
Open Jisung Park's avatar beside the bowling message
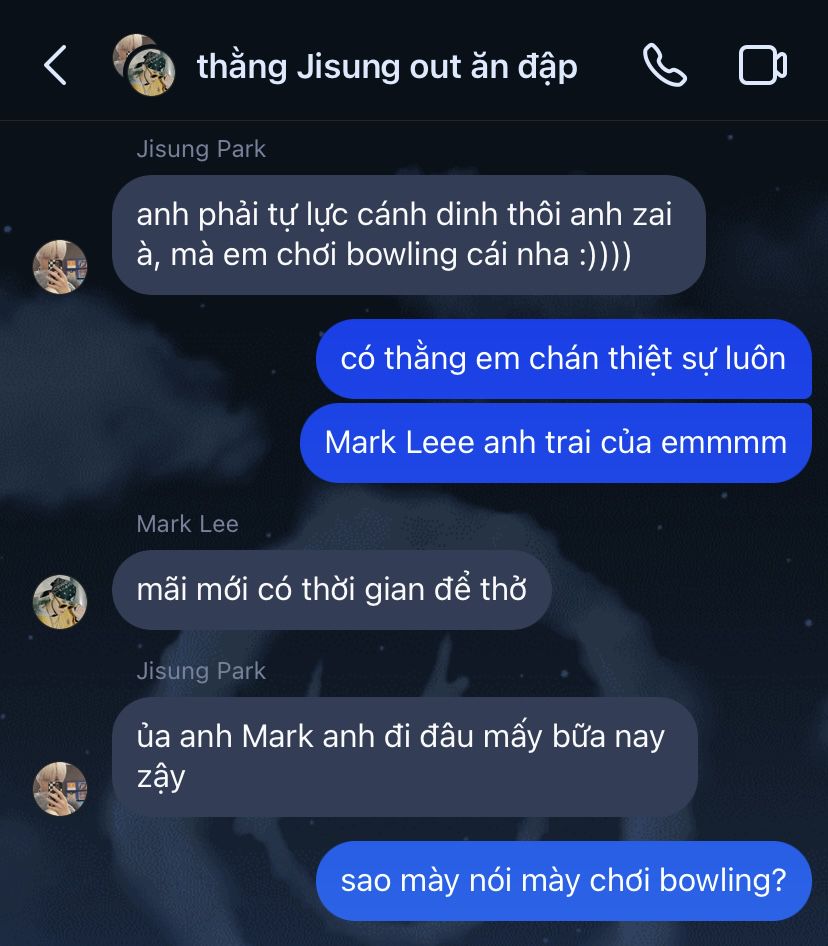[60, 266]
